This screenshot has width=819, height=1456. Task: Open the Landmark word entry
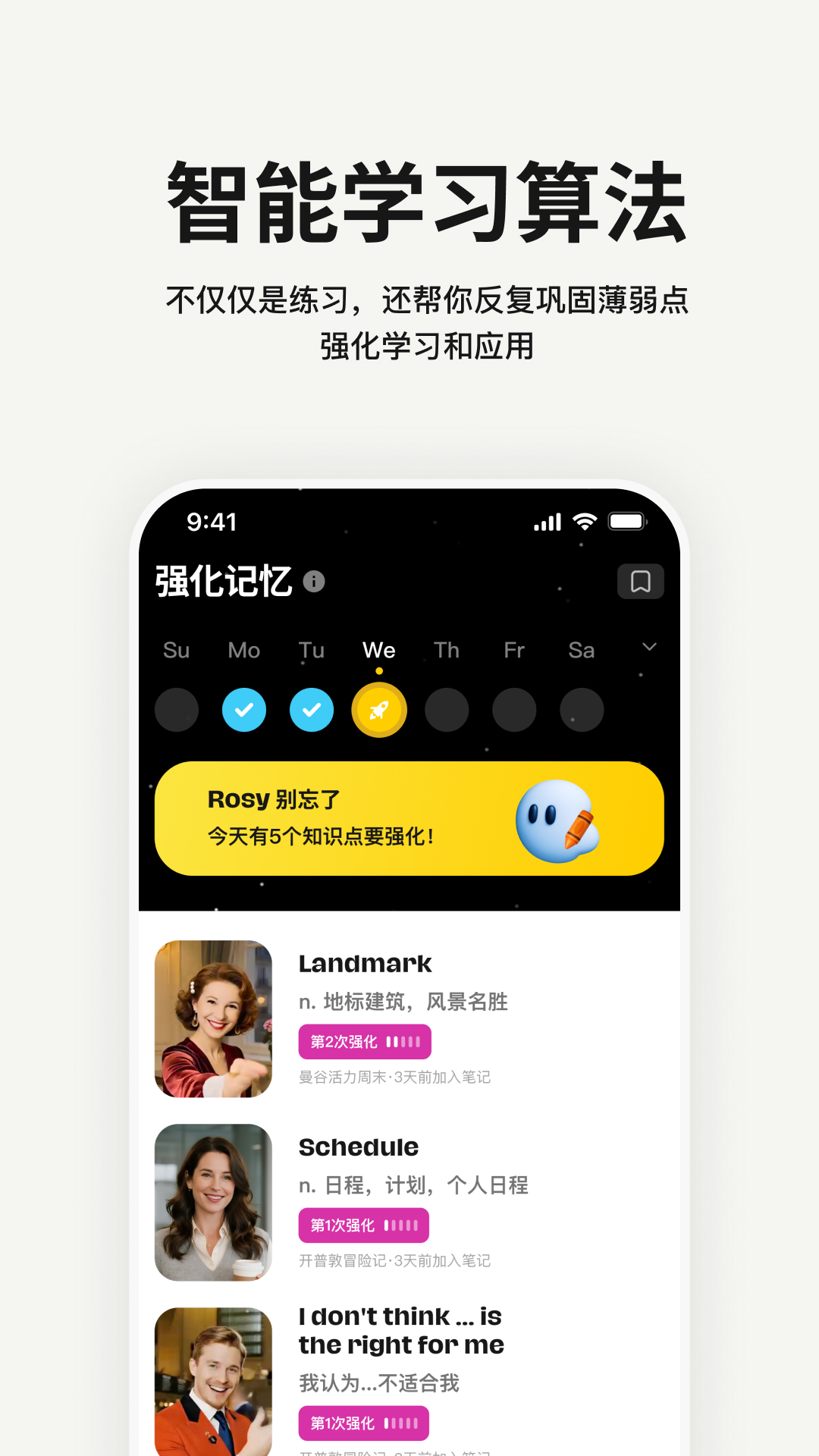point(366,963)
